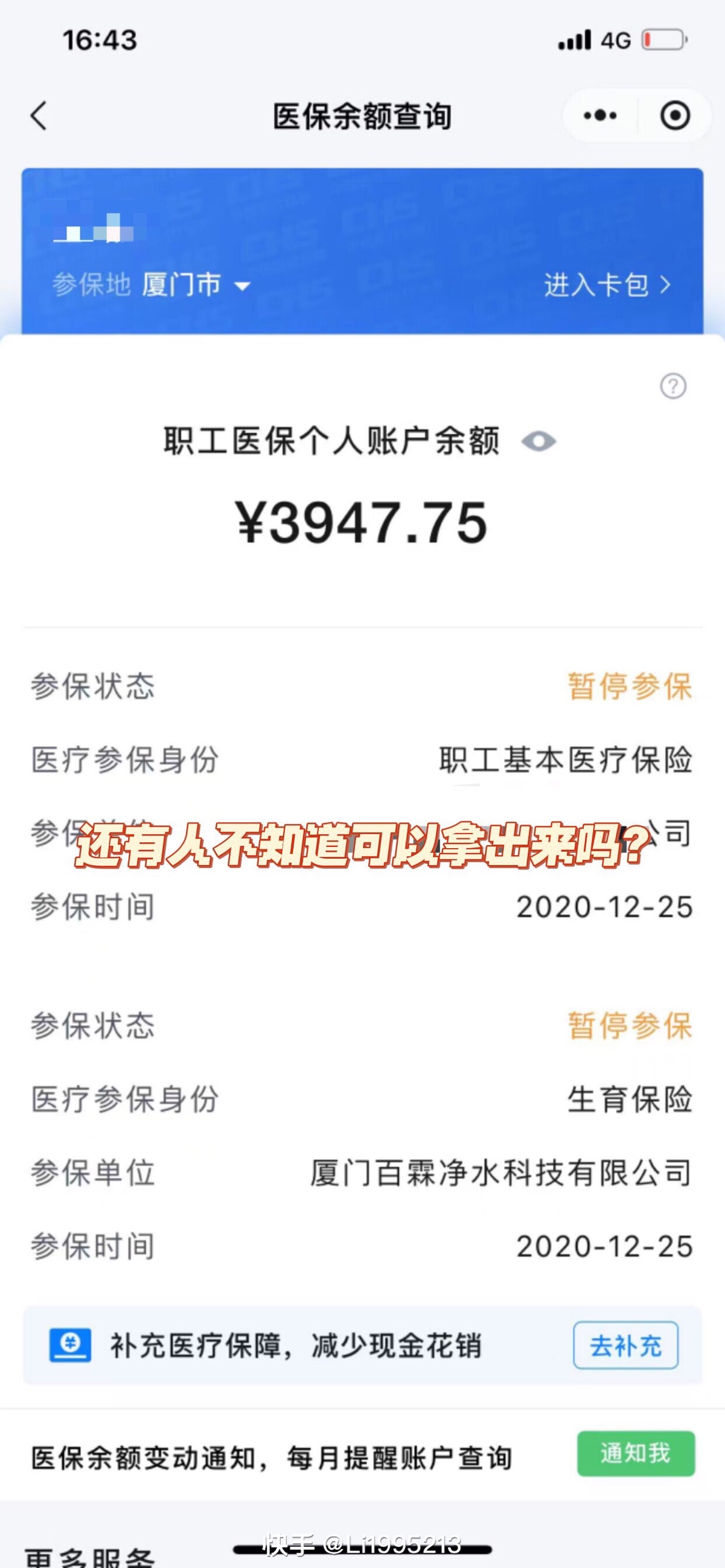Screen dimensions: 725x1568
Task: Select the 医保余额查询 title bar
Action: tap(362, 117)
